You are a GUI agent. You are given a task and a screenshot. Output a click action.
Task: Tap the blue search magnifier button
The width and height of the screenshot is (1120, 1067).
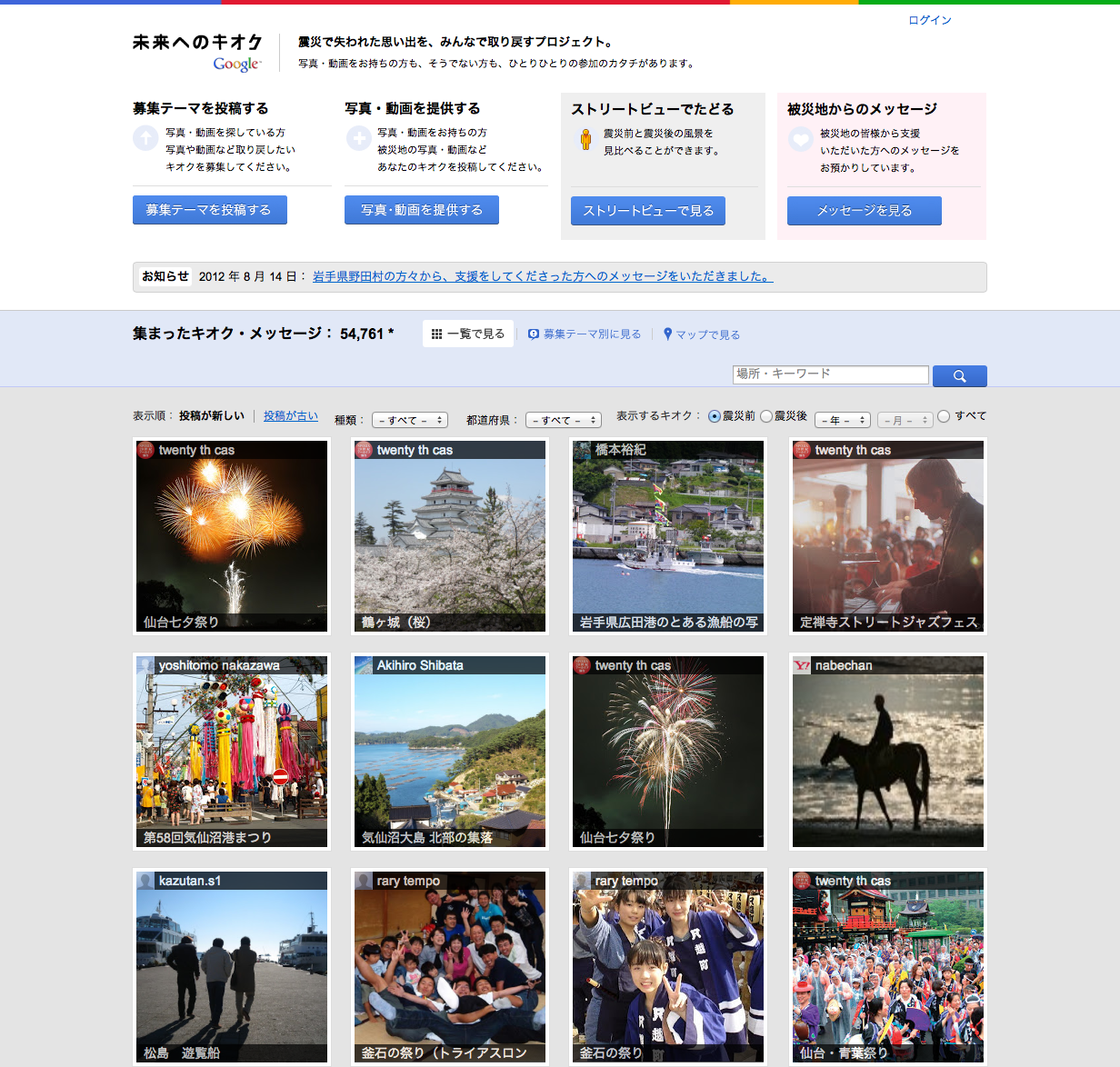[x=959, y=375]
